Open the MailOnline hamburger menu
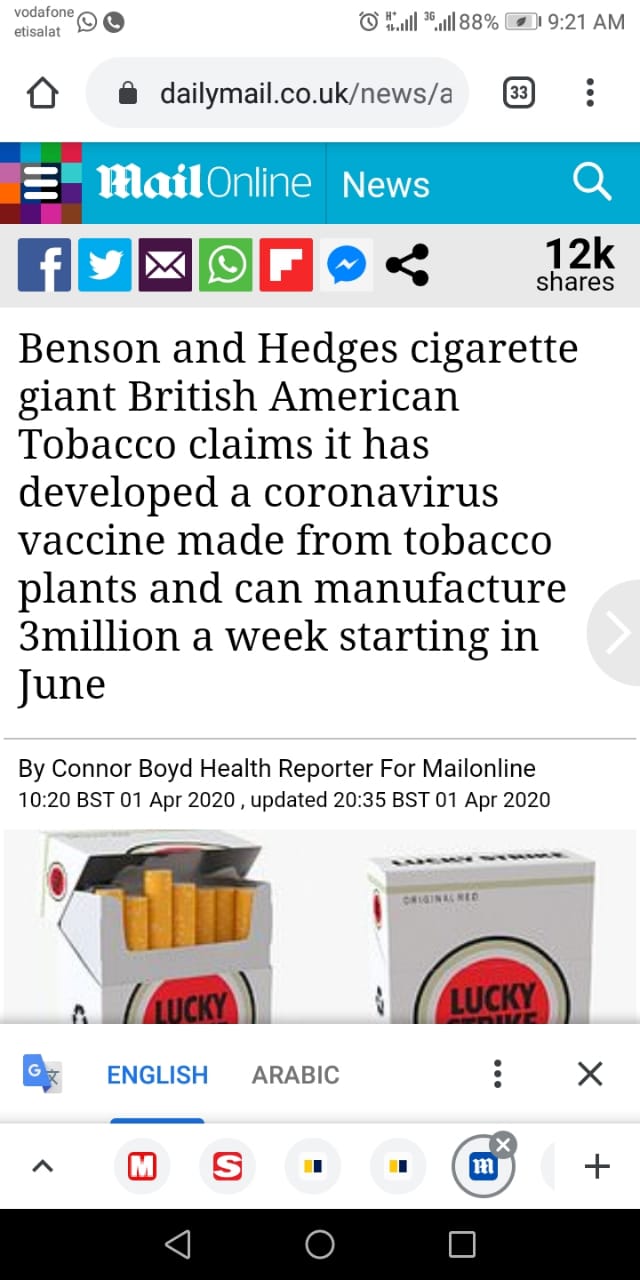The image size is (640, 1280). tap(41, 184)
